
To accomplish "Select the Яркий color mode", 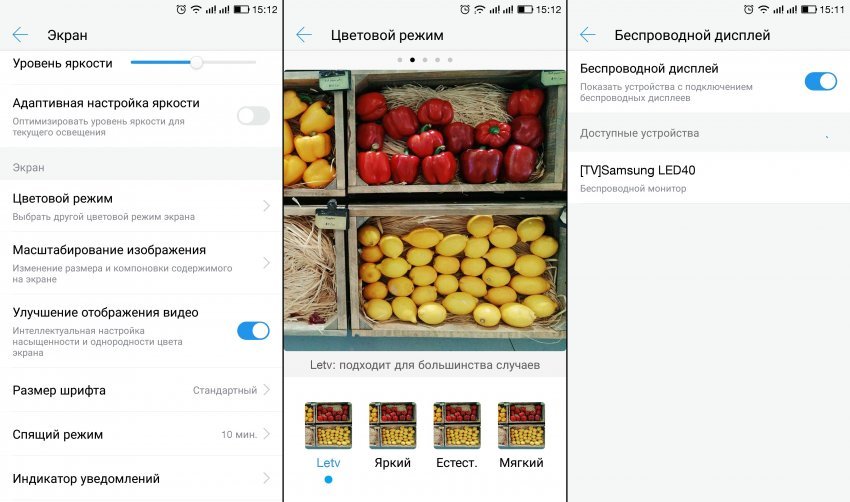I will click(392, 426).
